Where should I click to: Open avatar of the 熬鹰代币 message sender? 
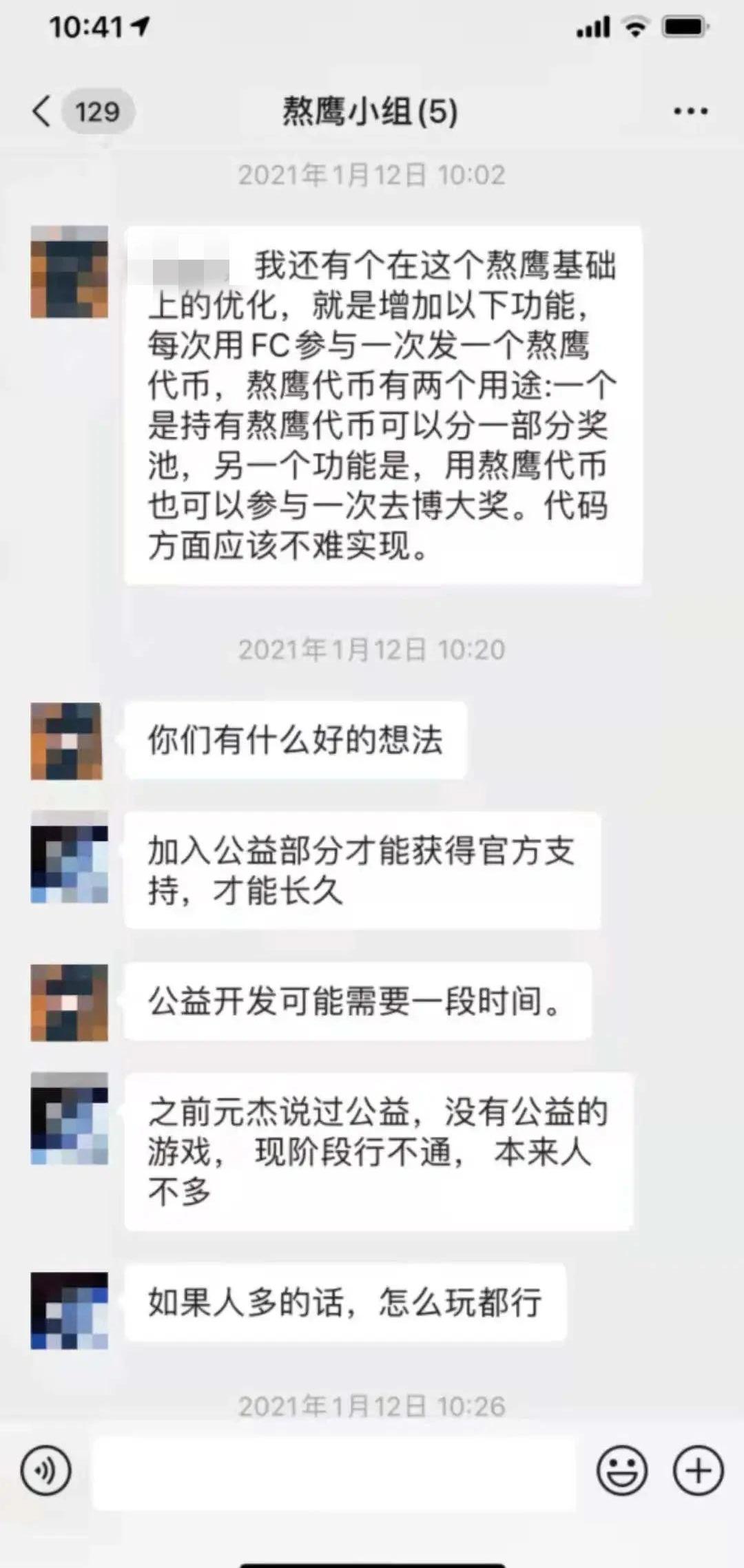coord(69,271)
